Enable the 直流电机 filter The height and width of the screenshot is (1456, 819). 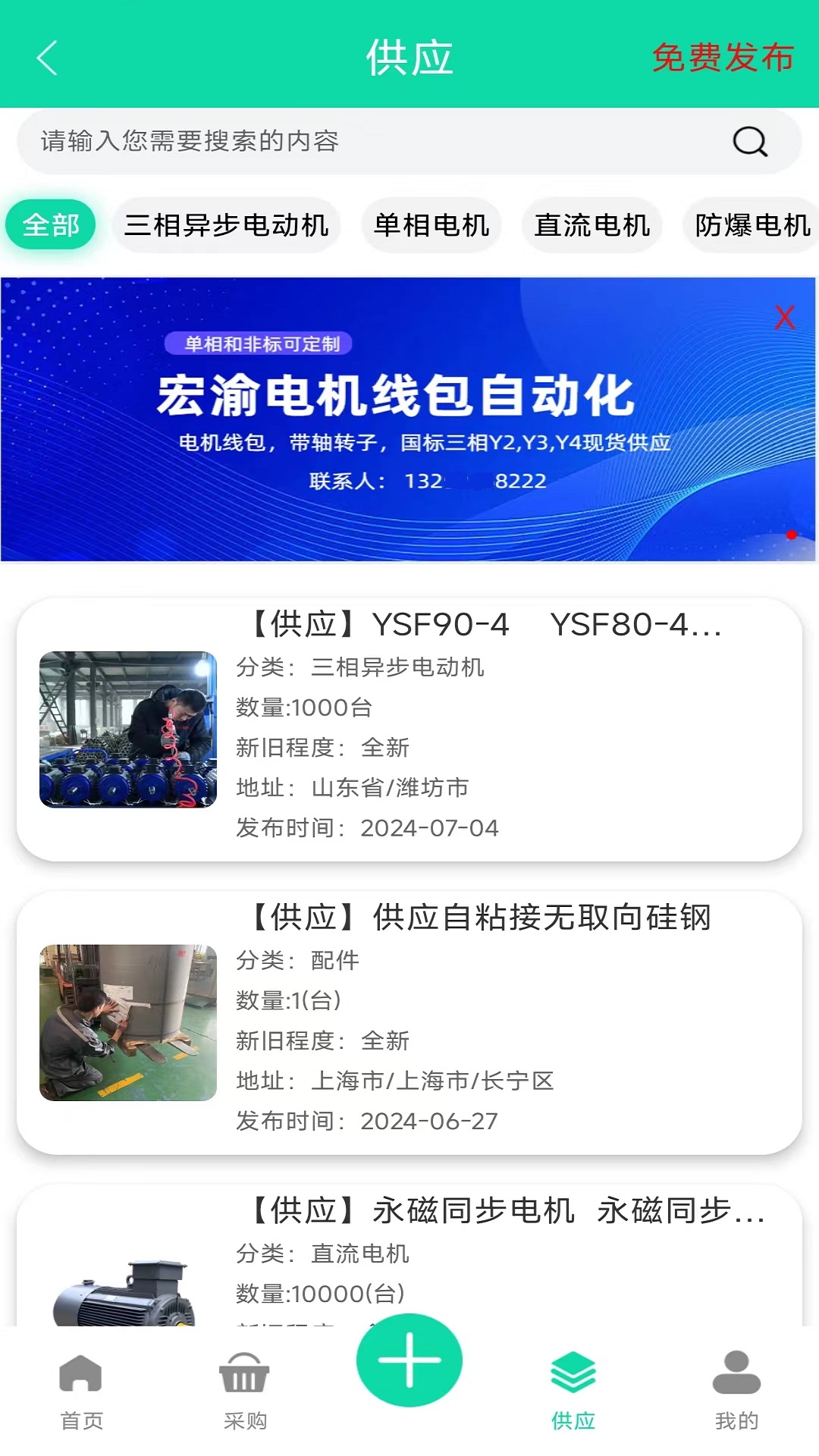[x=592, y=224]
